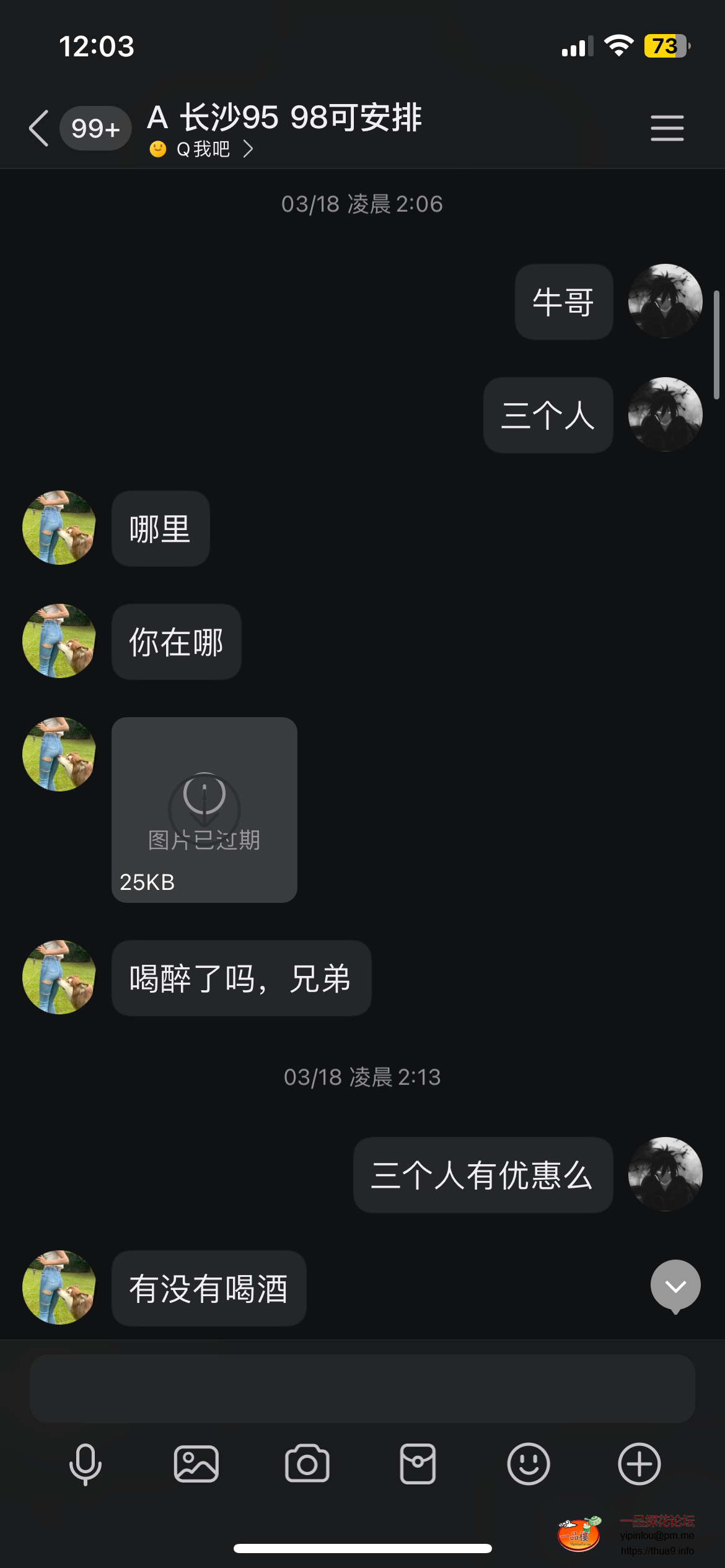Tap the expired 25KB image to reload
Screen dimensions: 725x1568
pyautogui.click(x=204, y=809)
